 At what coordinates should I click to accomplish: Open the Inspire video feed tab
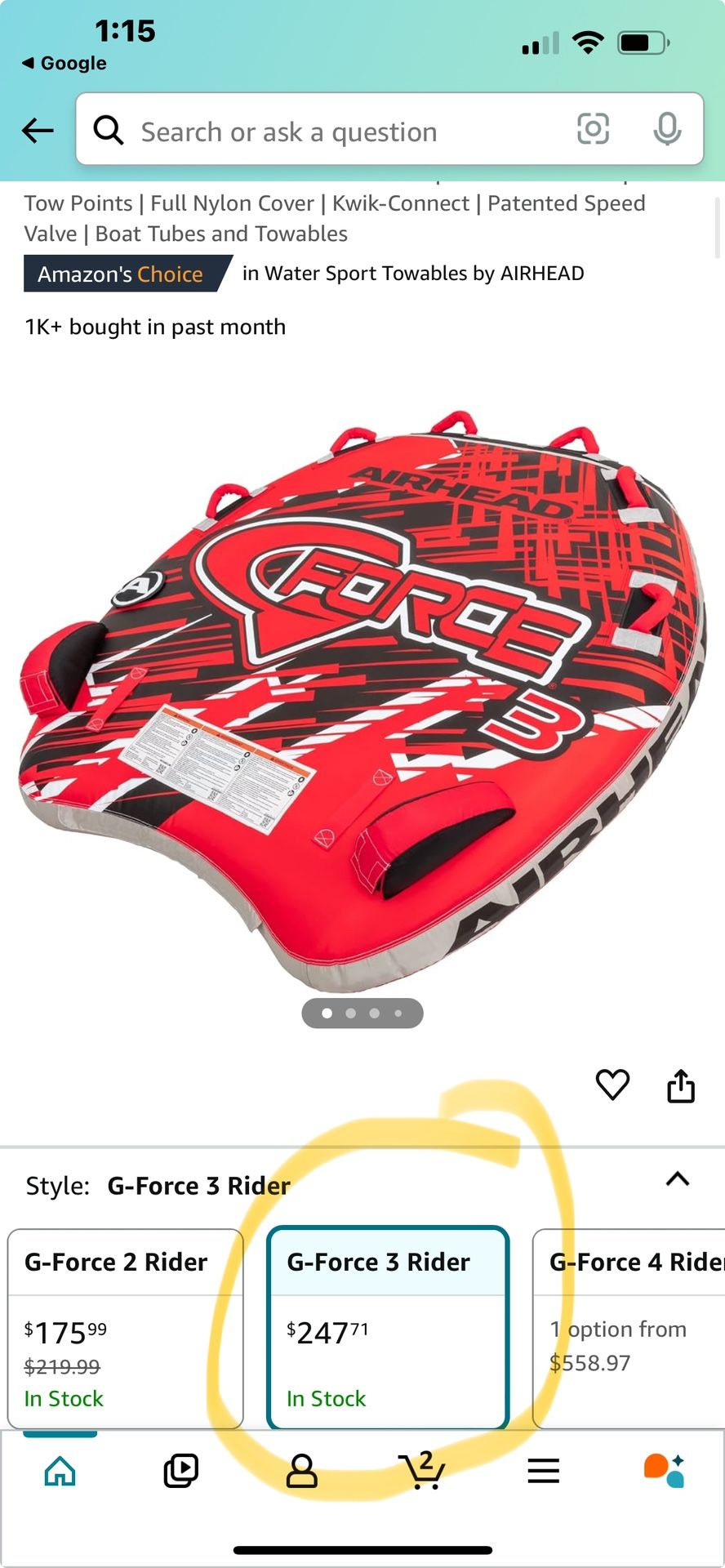tap(181, 1471)
